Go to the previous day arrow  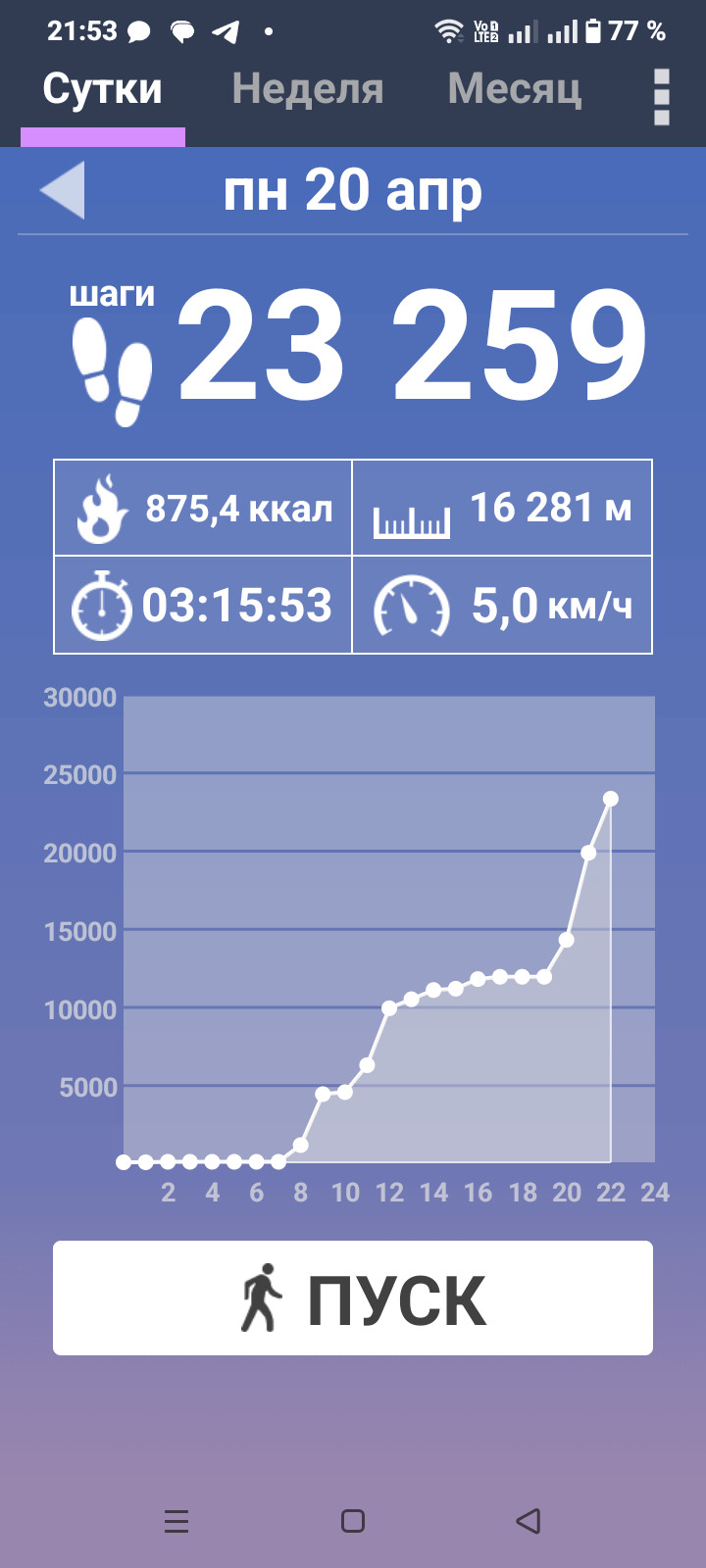[x=63, y=189]
